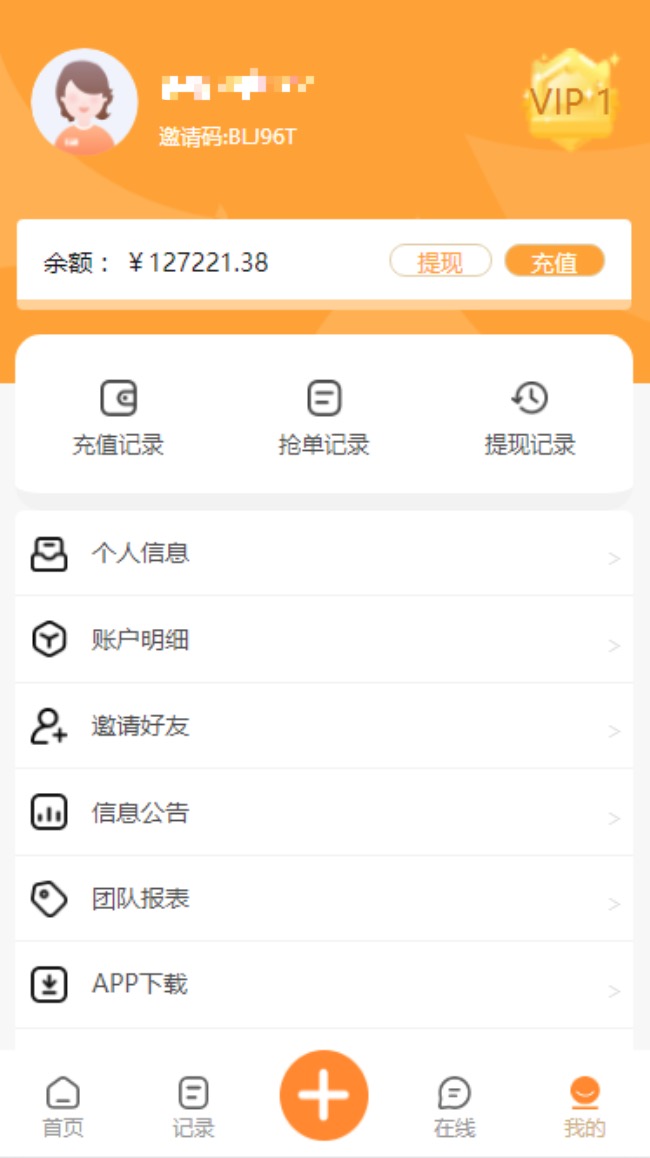Tap the profile avatar picture
Viewport: 650px width, 1158px height.
click(84, 101)
